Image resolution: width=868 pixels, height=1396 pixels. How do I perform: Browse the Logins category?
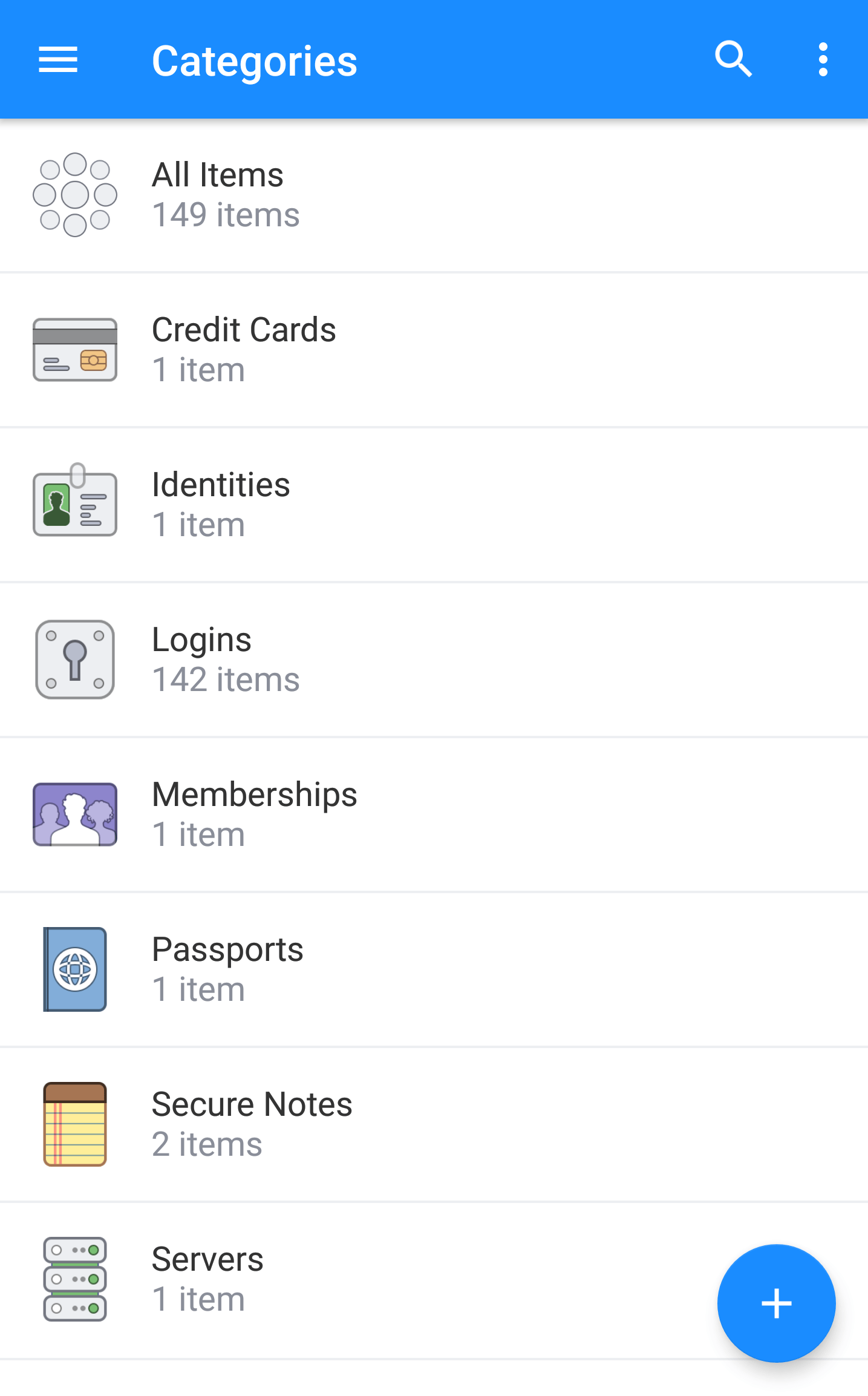point(434,660)
